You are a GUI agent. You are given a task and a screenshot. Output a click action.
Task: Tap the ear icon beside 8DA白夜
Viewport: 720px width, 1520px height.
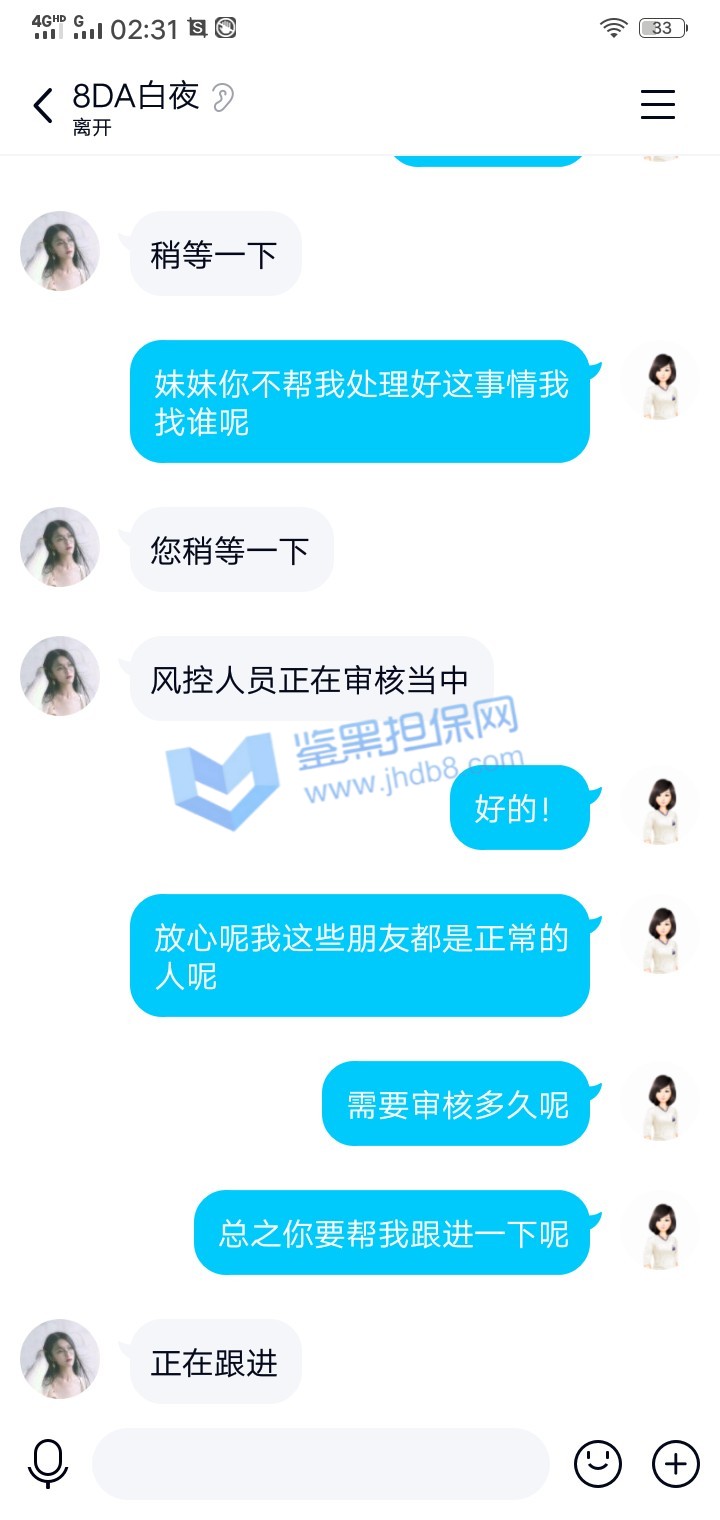[223, 97]
